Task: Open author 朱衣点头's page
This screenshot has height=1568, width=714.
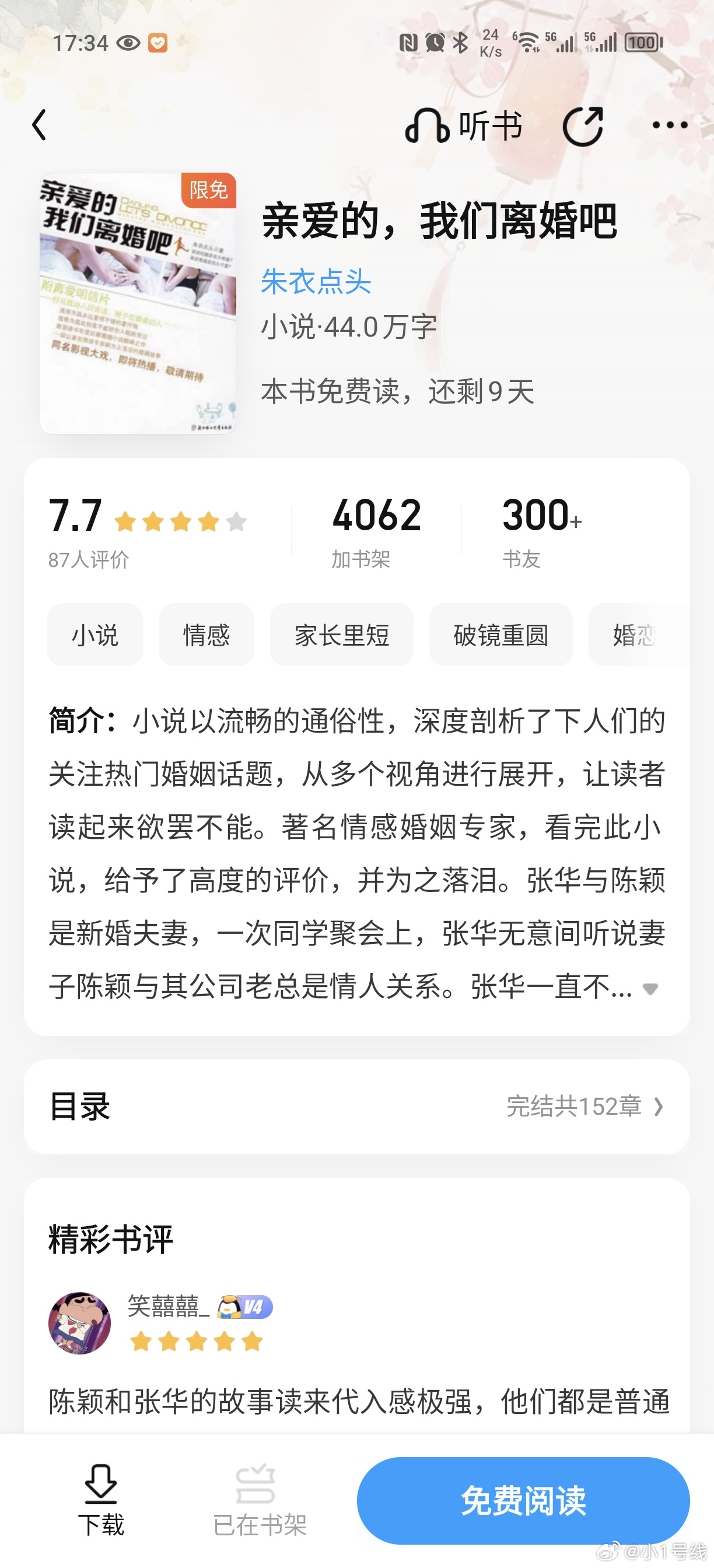Action: click(x=316, y=282)
